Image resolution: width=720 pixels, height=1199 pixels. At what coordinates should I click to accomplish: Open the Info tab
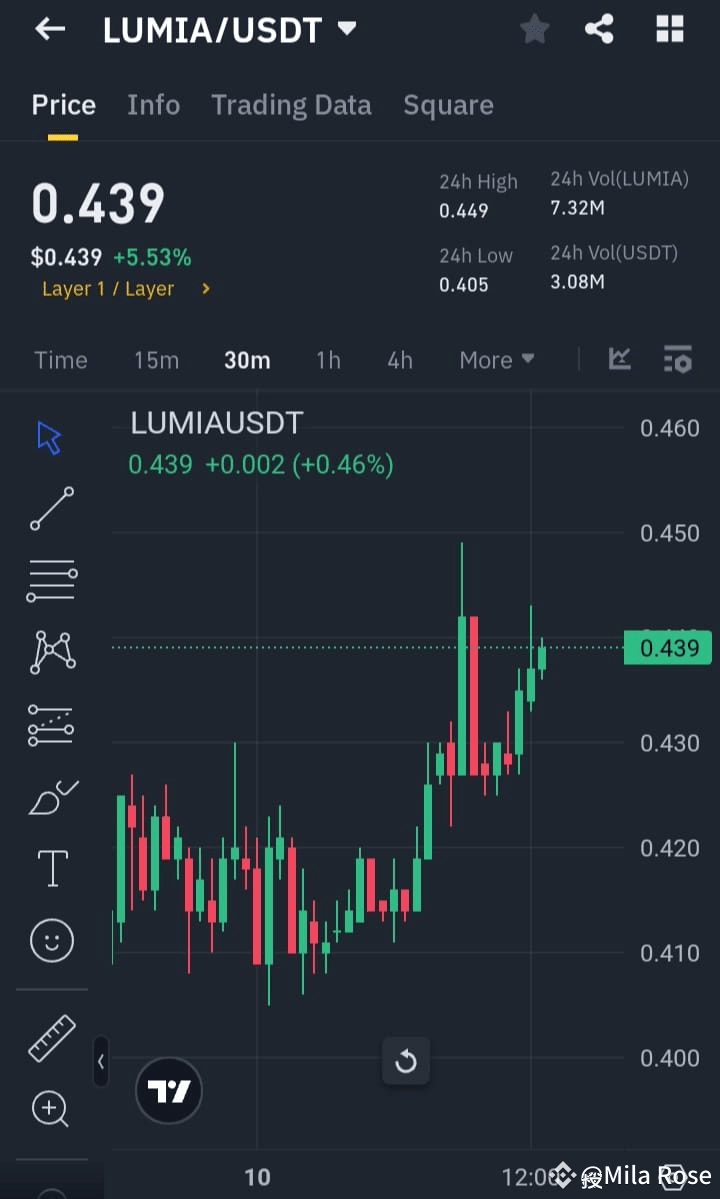click(153, 105)
